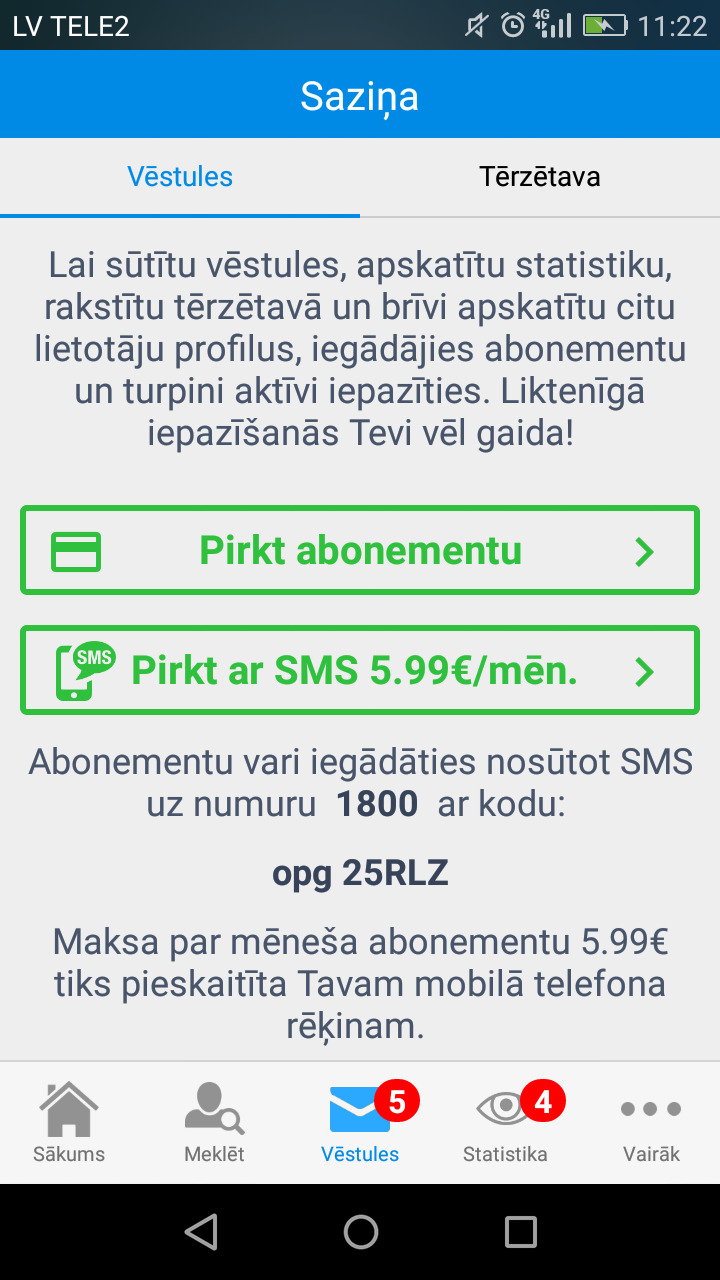Viewport: 720px width, 1280px height.
Task: Tap the system back button
Action: click(x=201, y=1232)
